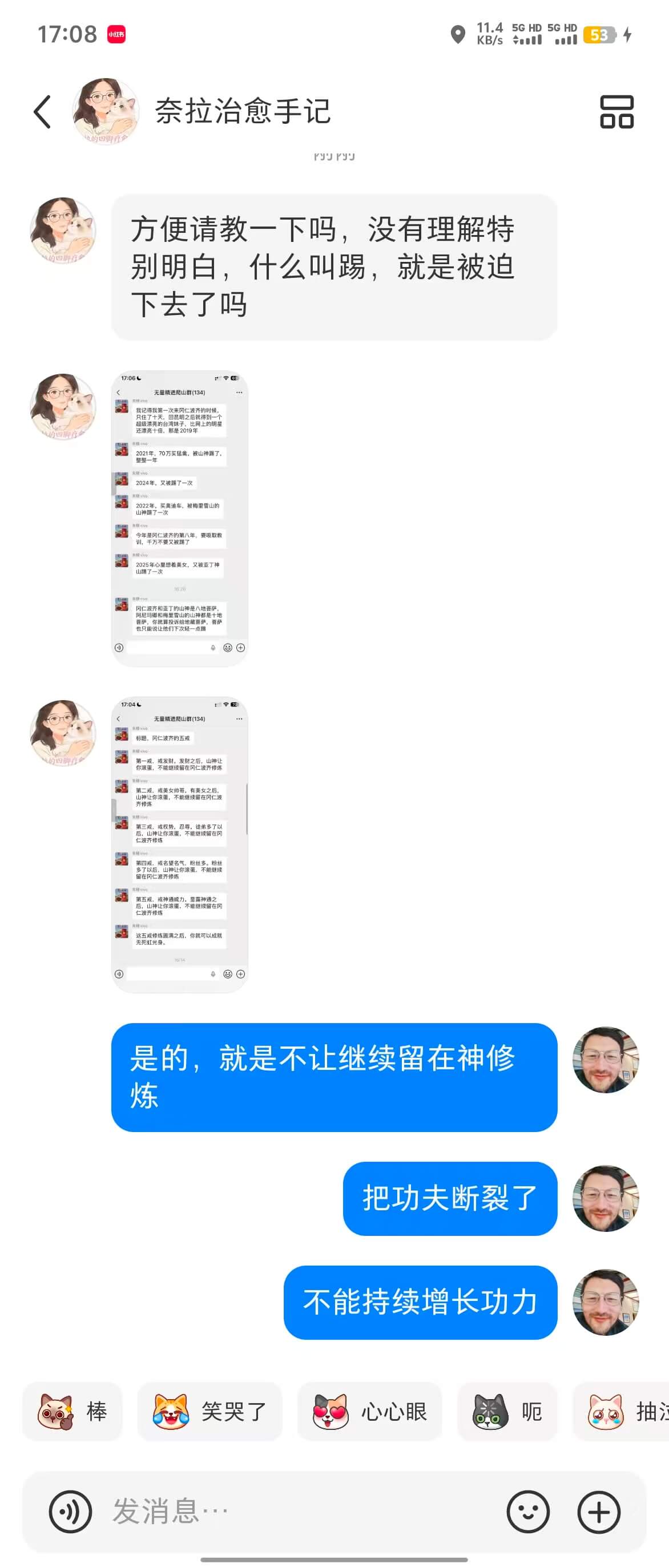Open the screenshot image sent at 17:06
The height and width of the screenshot is (1568, 669).
(180, 518)
